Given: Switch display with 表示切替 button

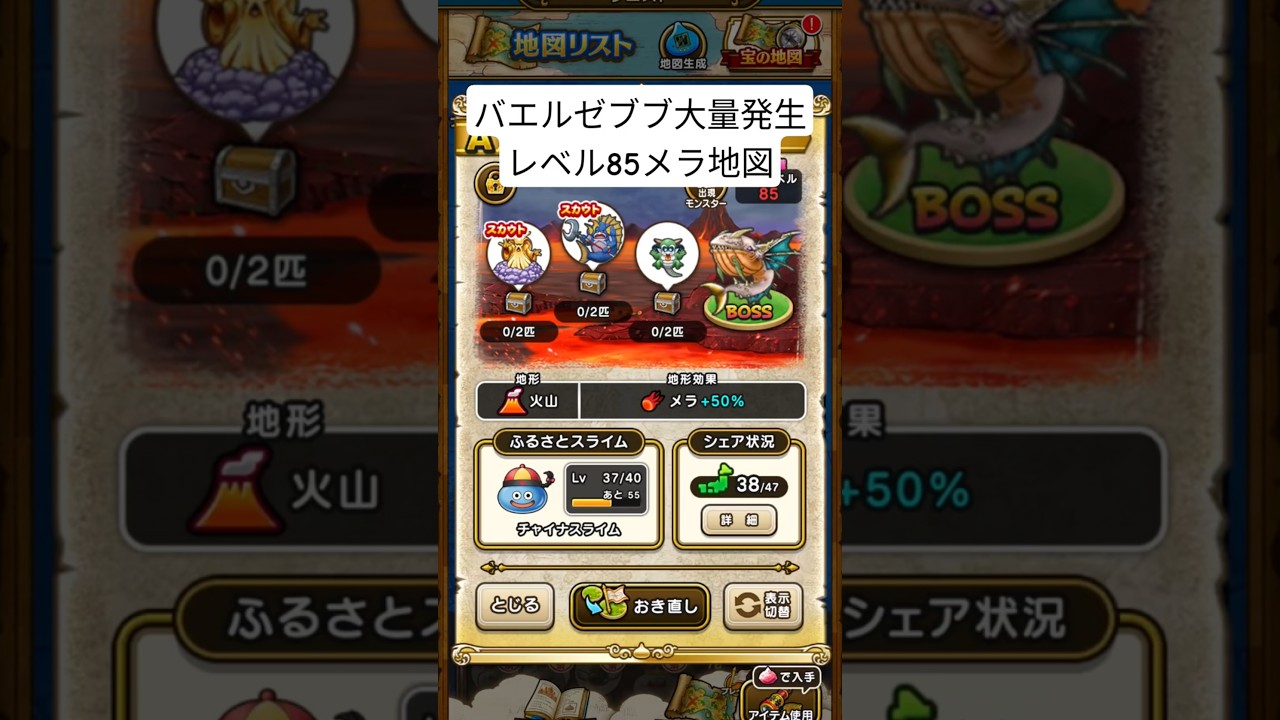Looking at the screenshot, I should (x=763, y=606).
